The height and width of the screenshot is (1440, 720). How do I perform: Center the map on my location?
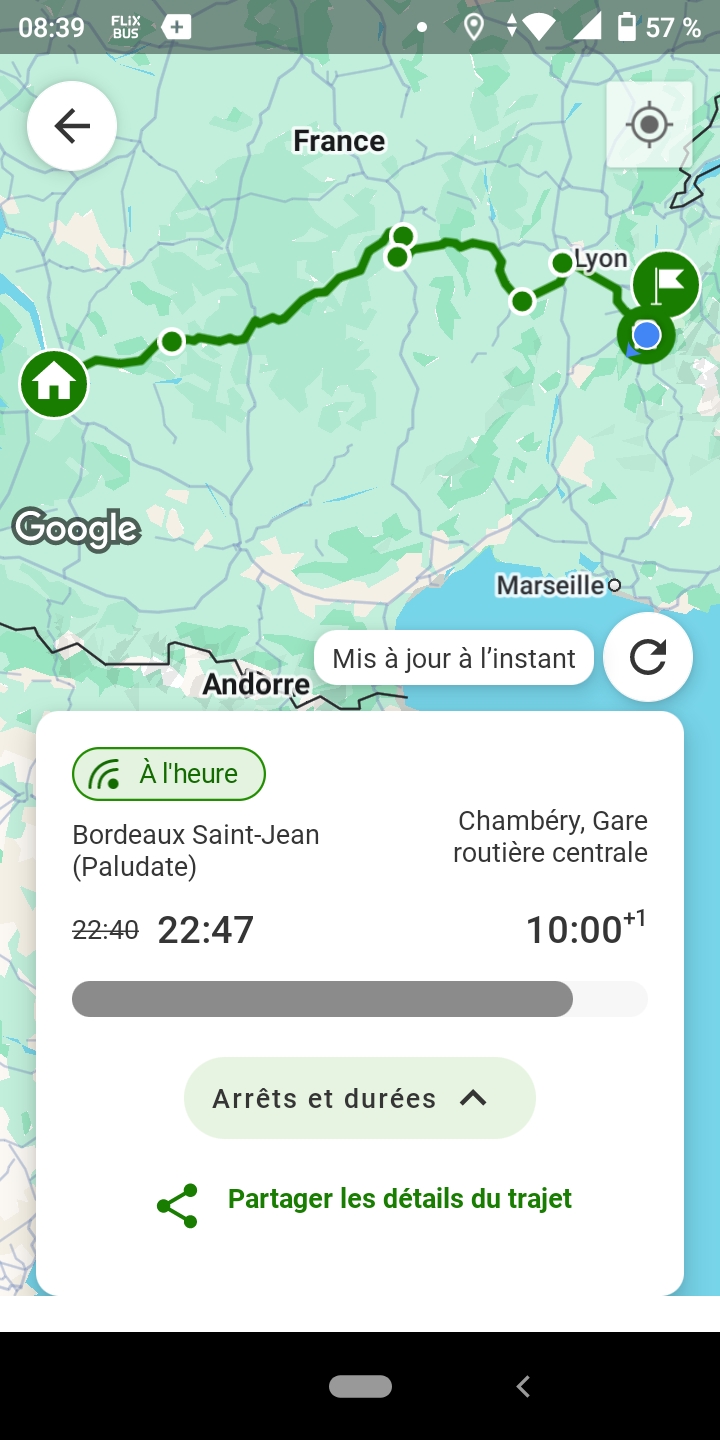[x=649, y=125]
